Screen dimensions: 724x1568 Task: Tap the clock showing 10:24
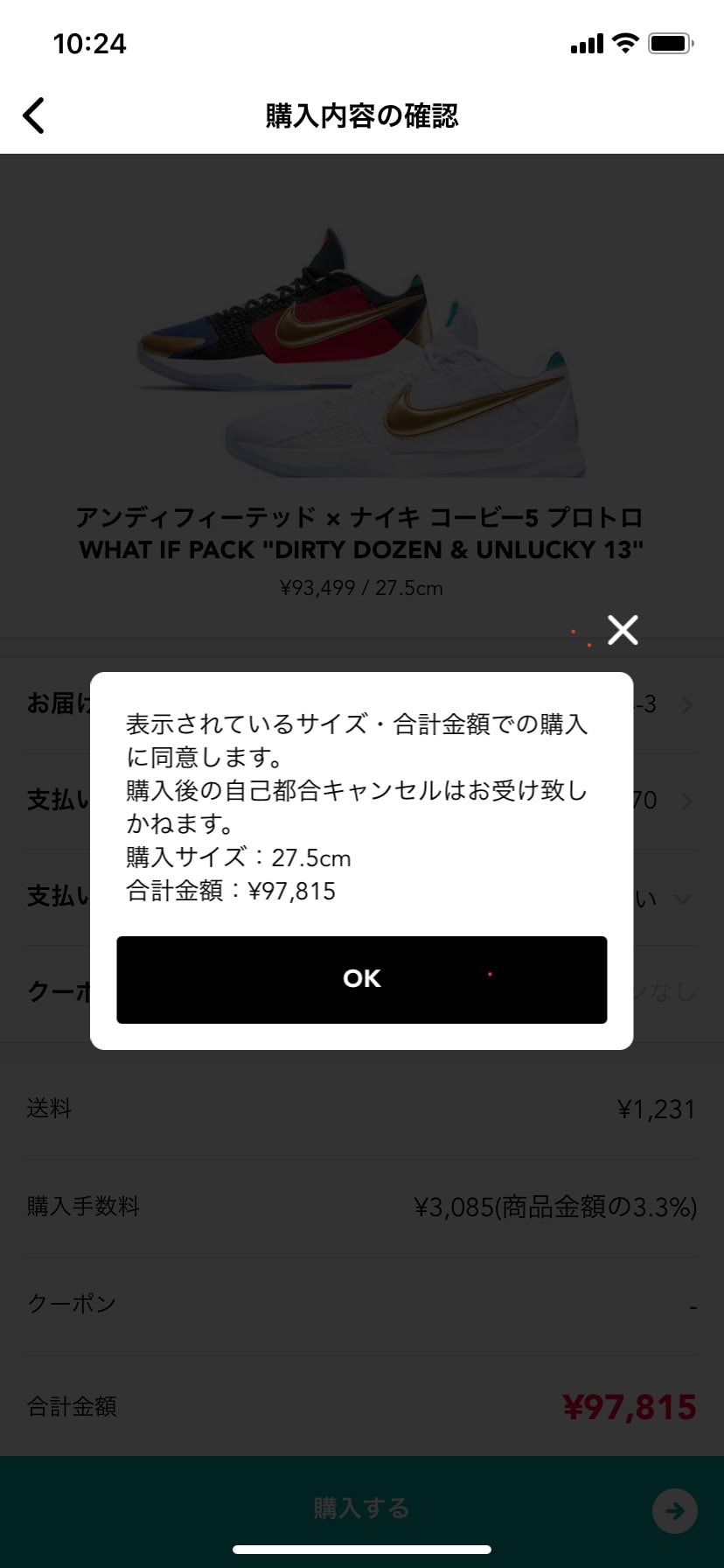[89, 44]
